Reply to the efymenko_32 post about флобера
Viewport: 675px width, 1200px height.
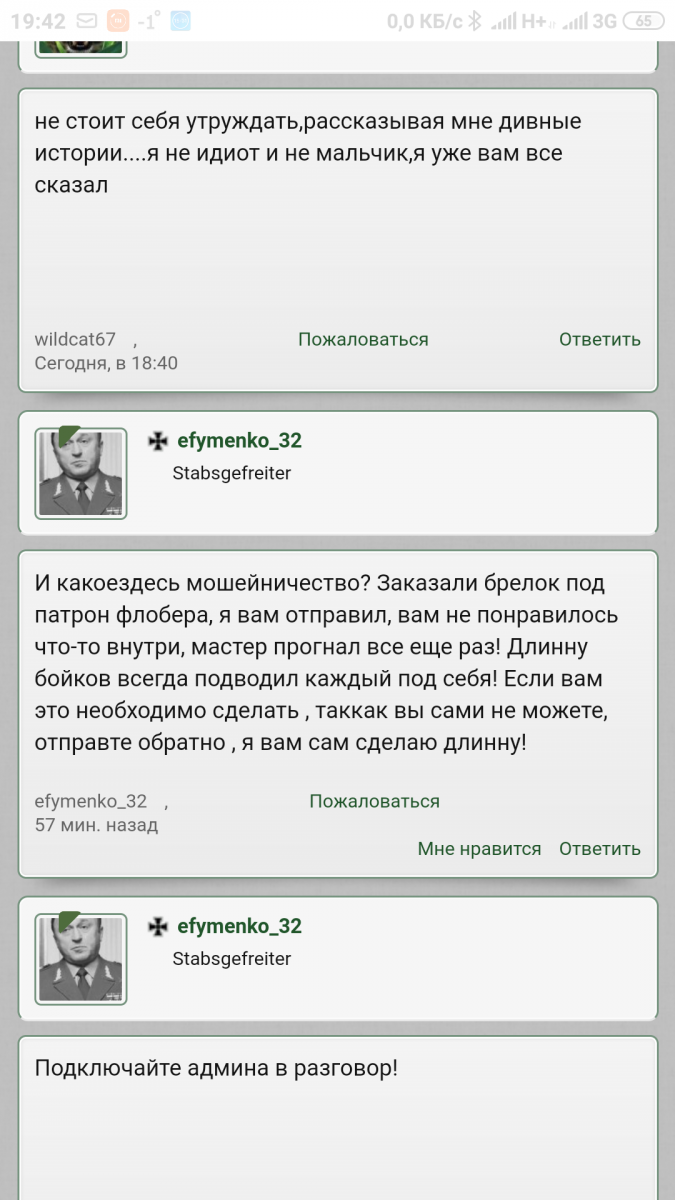pos(599,849)
